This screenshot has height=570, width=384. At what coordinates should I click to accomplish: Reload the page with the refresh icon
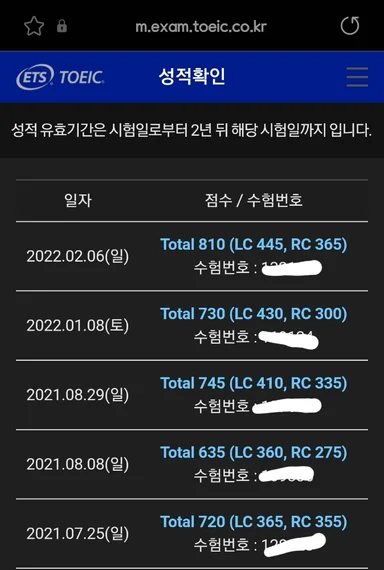pos(350,26)
